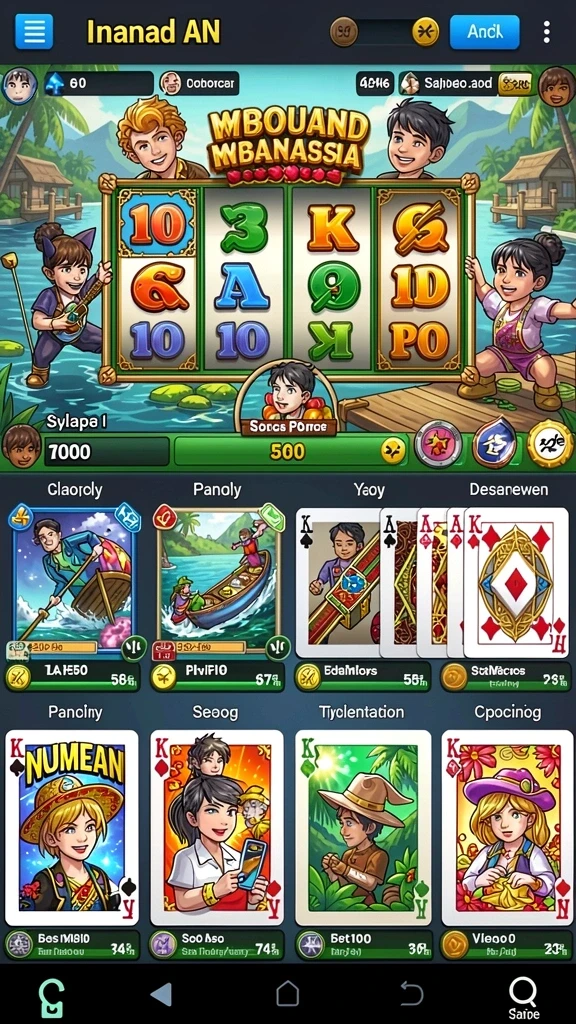576x1024 pixels.
Task: Tap the blue shield round button
Action: [494, 444]
